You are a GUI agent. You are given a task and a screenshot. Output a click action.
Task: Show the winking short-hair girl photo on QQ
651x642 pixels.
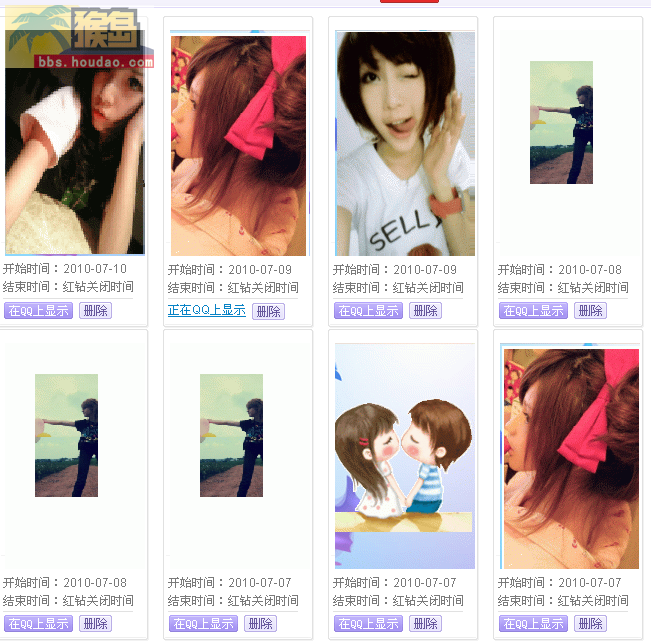click(x=368, y=311)
